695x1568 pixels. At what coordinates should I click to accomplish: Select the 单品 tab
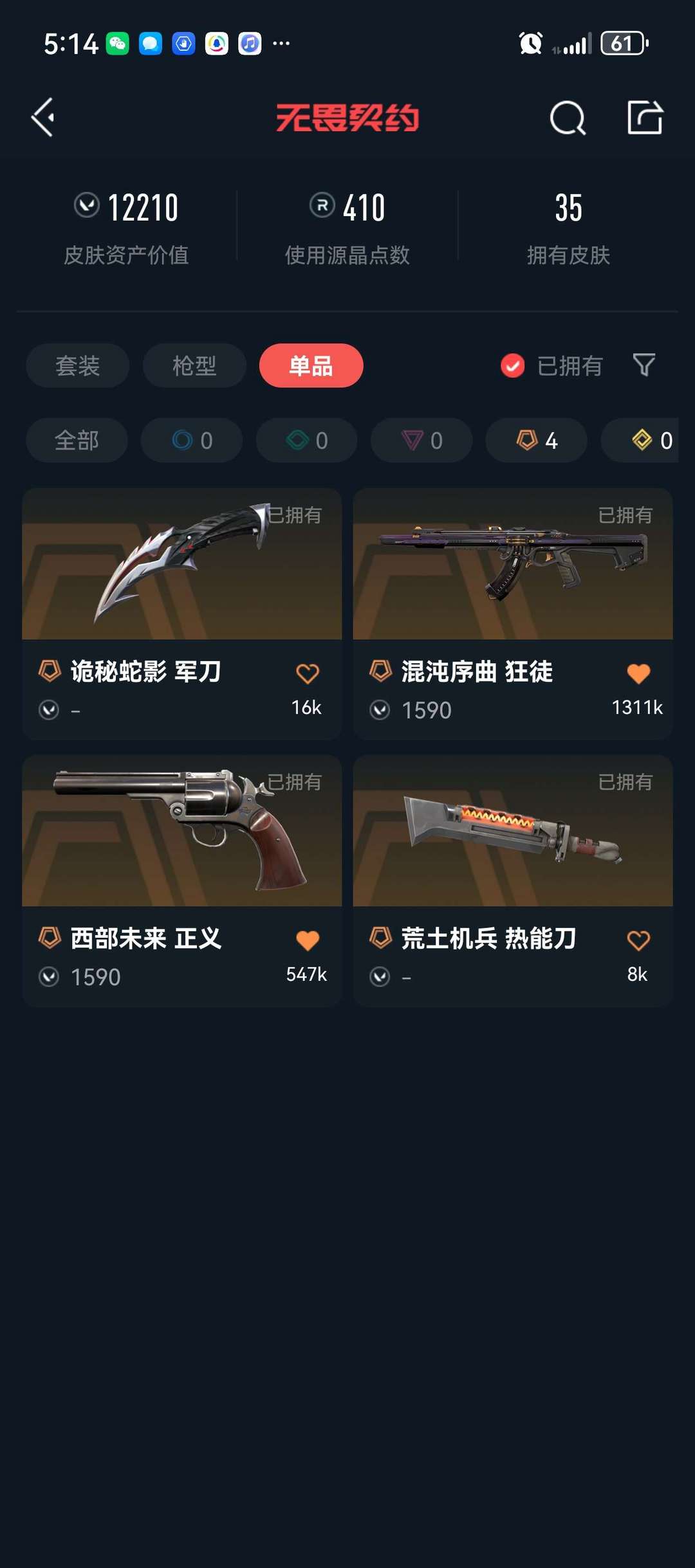311,365
